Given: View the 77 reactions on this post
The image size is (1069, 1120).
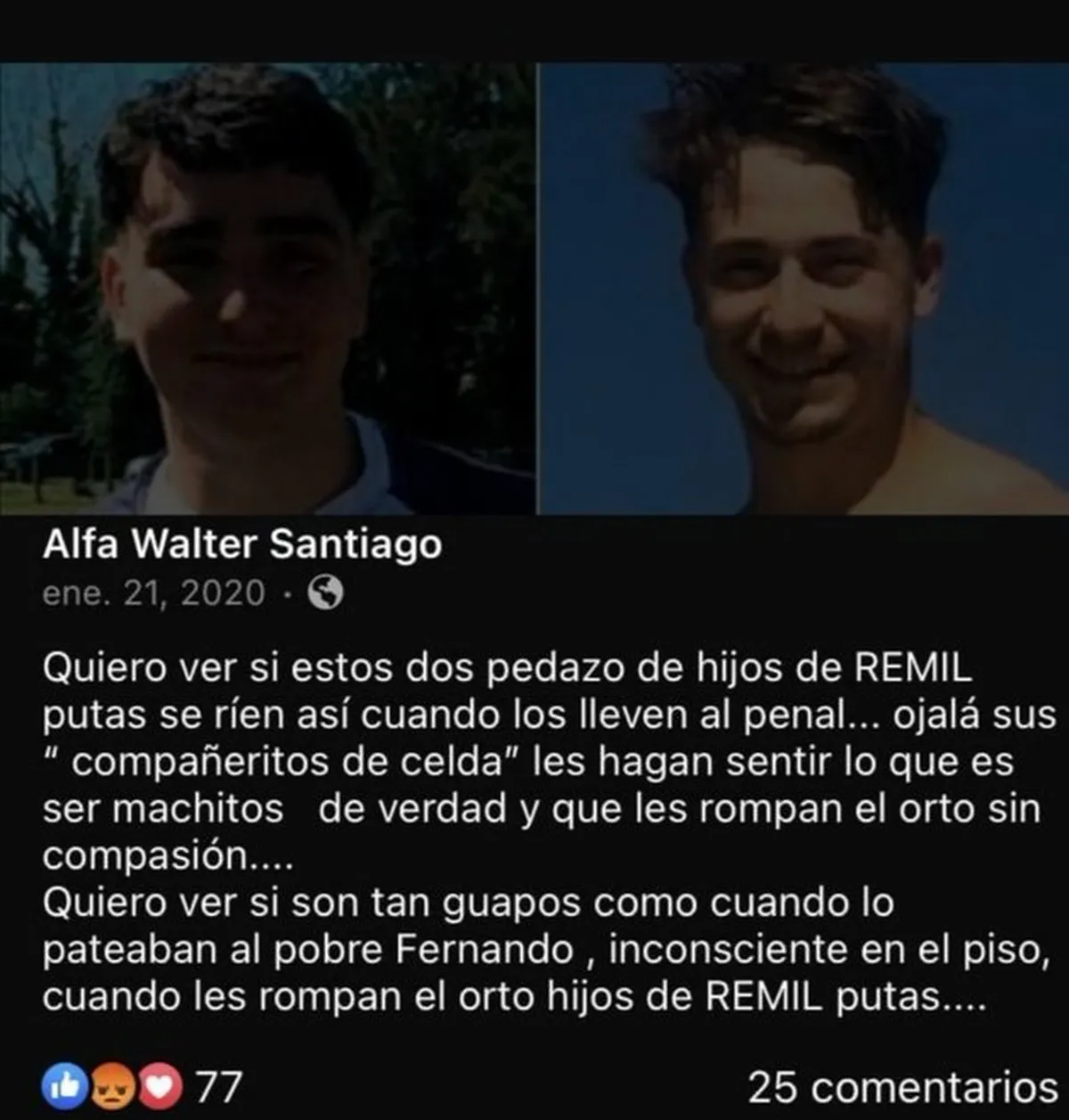Looking at the screenshot, I should click(143, 1086).
